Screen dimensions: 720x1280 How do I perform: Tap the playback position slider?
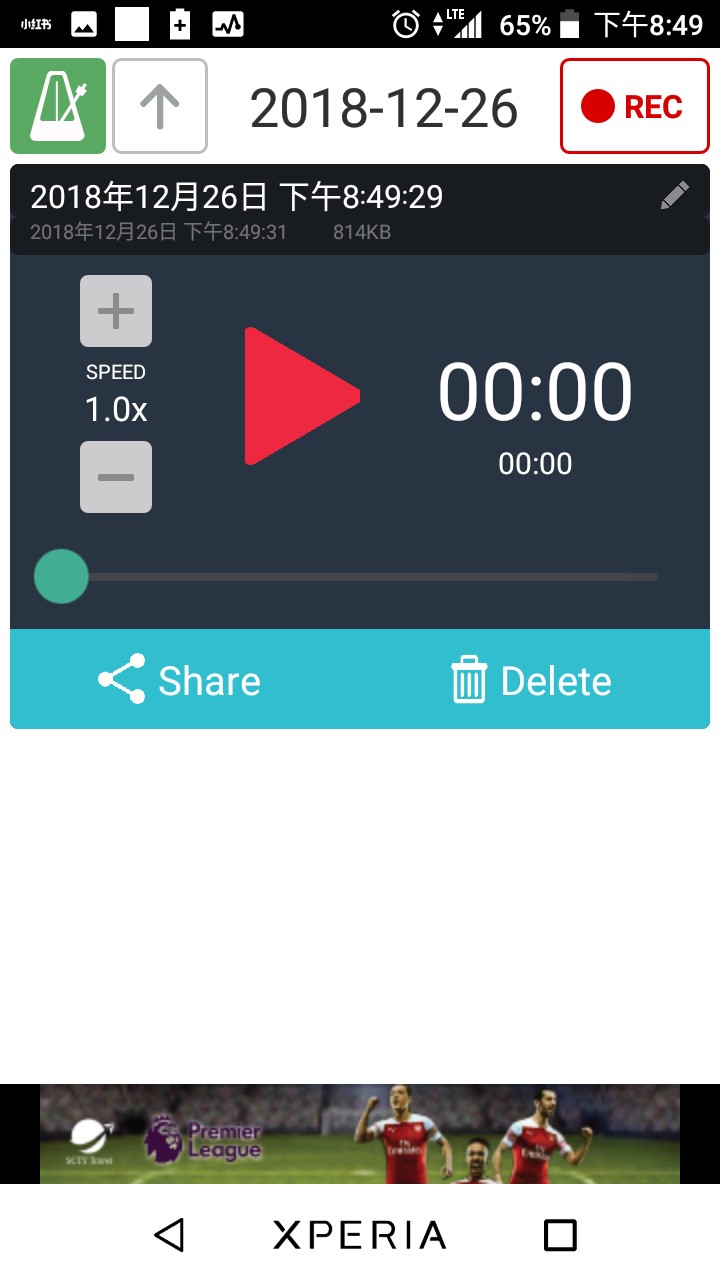[346, 577]
